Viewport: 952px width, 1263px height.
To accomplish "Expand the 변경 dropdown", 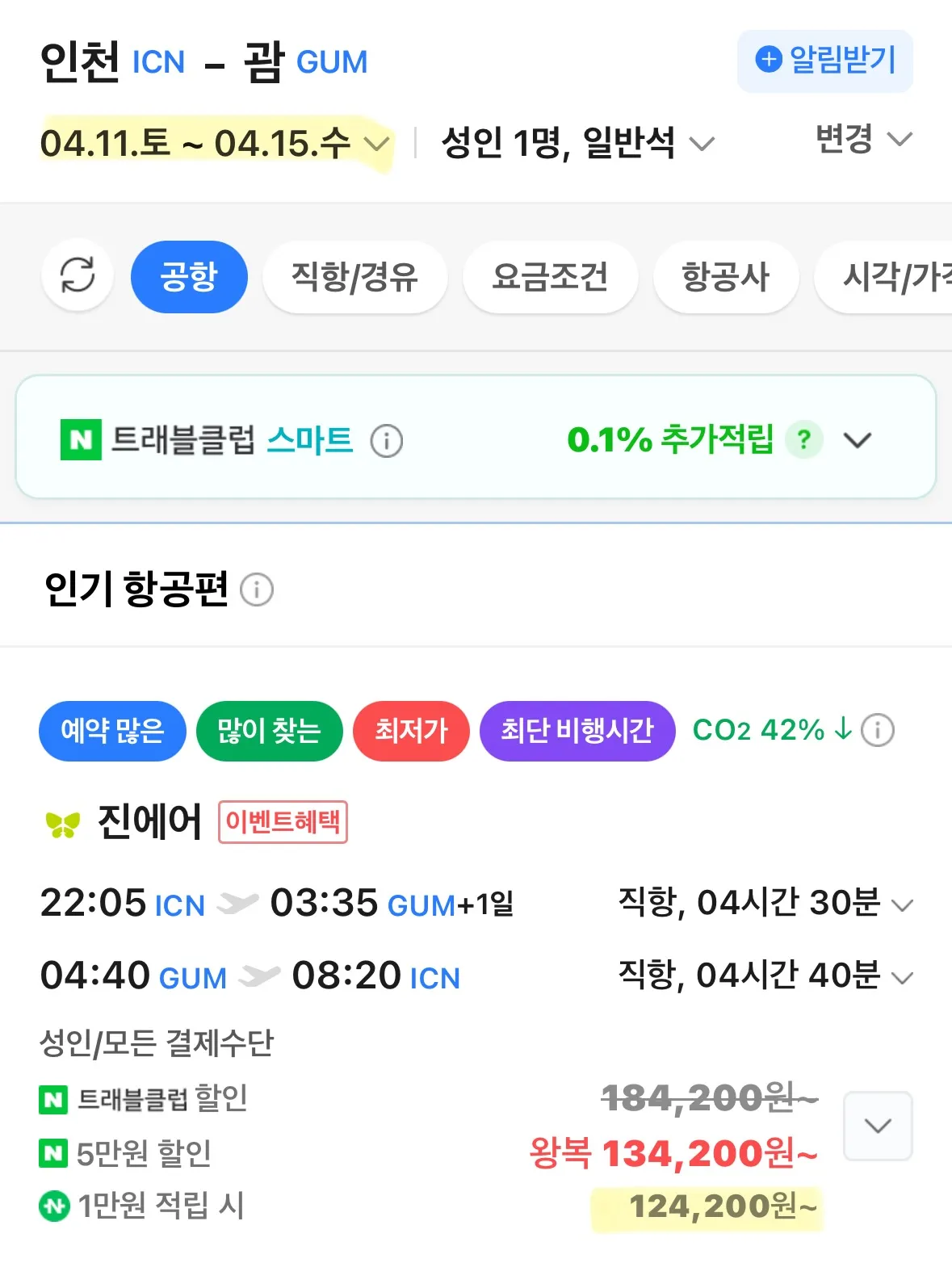I will [862, 140].
